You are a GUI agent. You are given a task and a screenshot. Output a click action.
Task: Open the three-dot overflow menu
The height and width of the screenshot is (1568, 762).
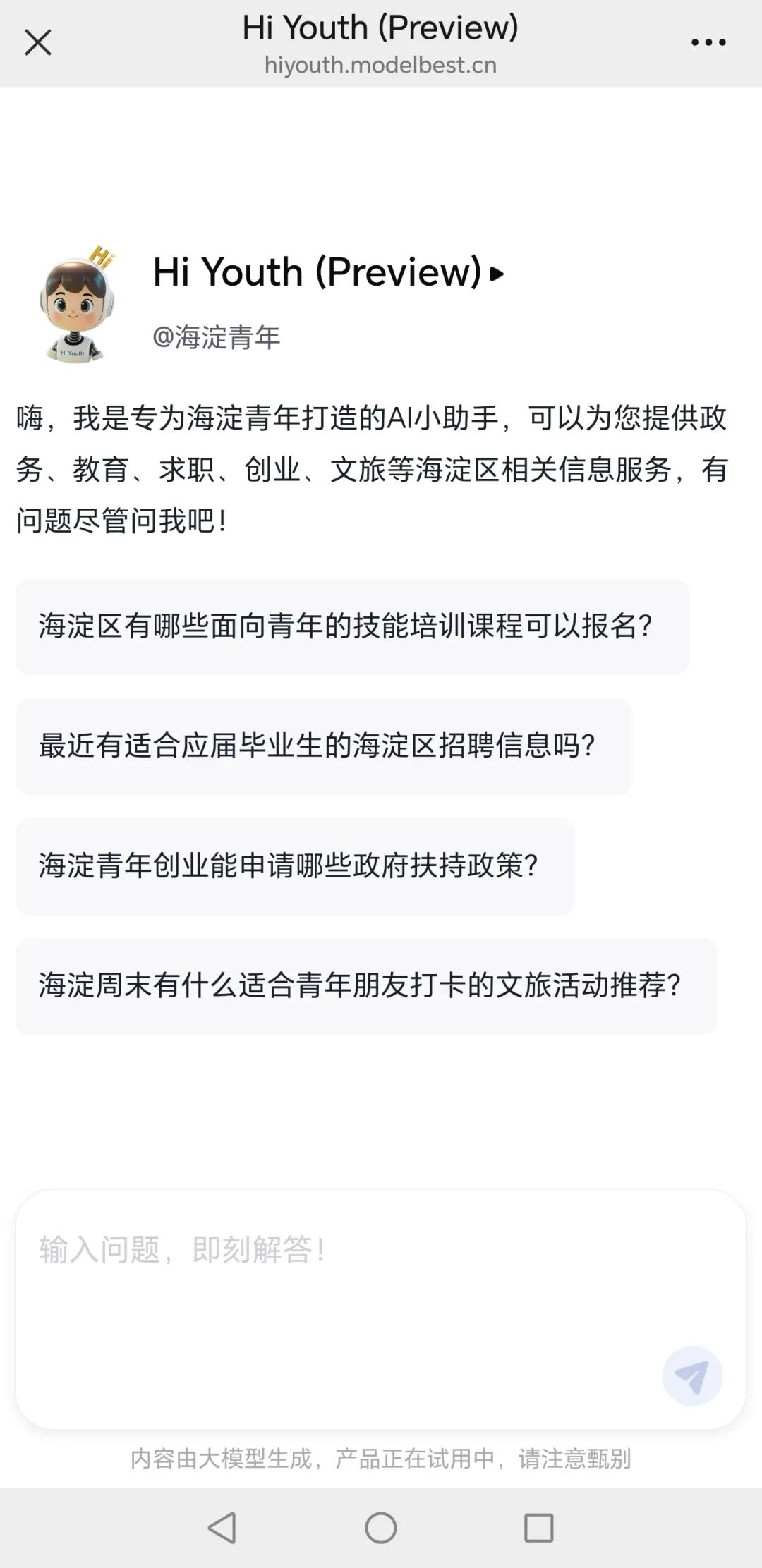coord(708,43)
